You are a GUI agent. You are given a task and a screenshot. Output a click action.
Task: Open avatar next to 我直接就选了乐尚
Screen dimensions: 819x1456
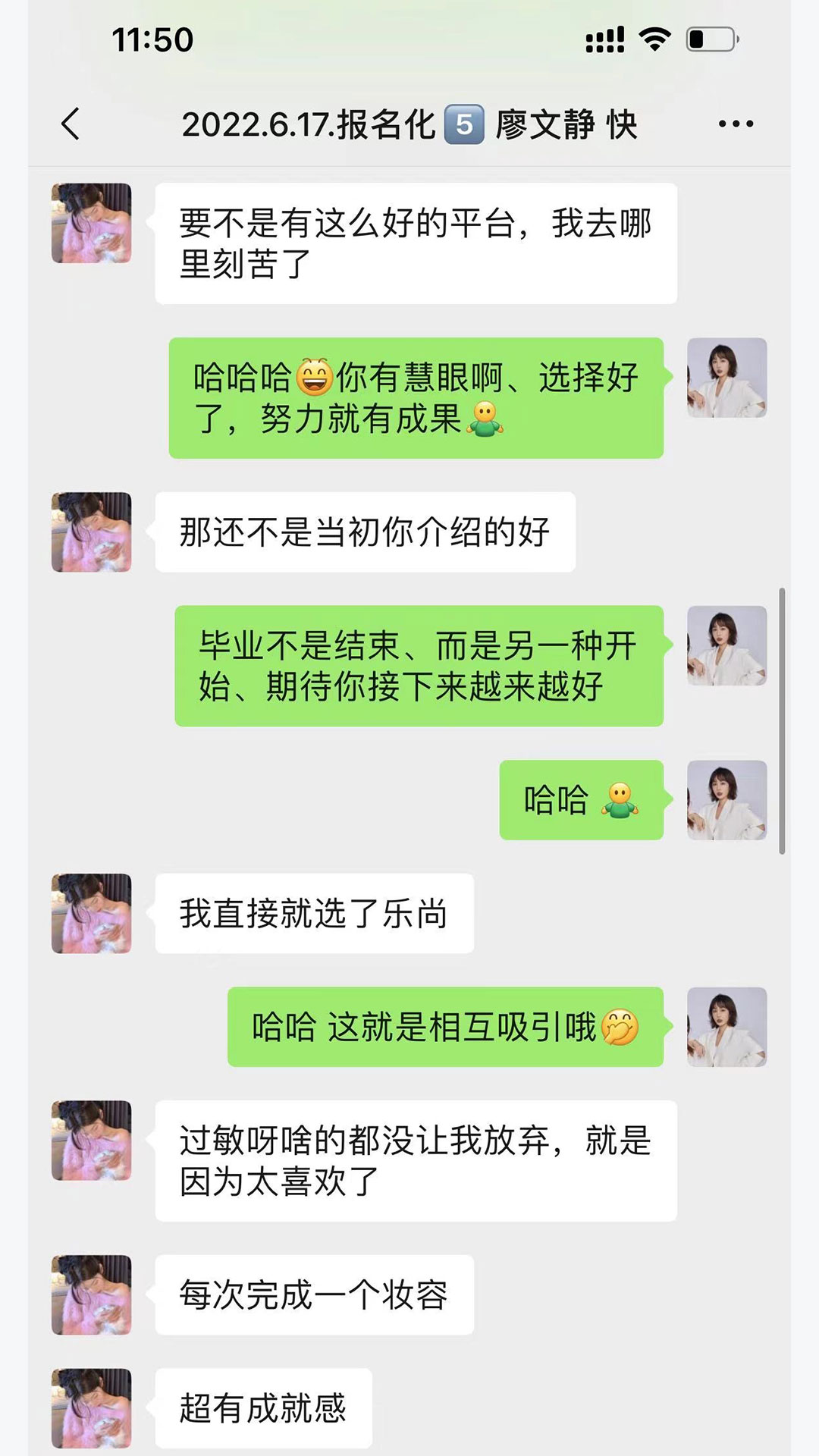(91, 913)
